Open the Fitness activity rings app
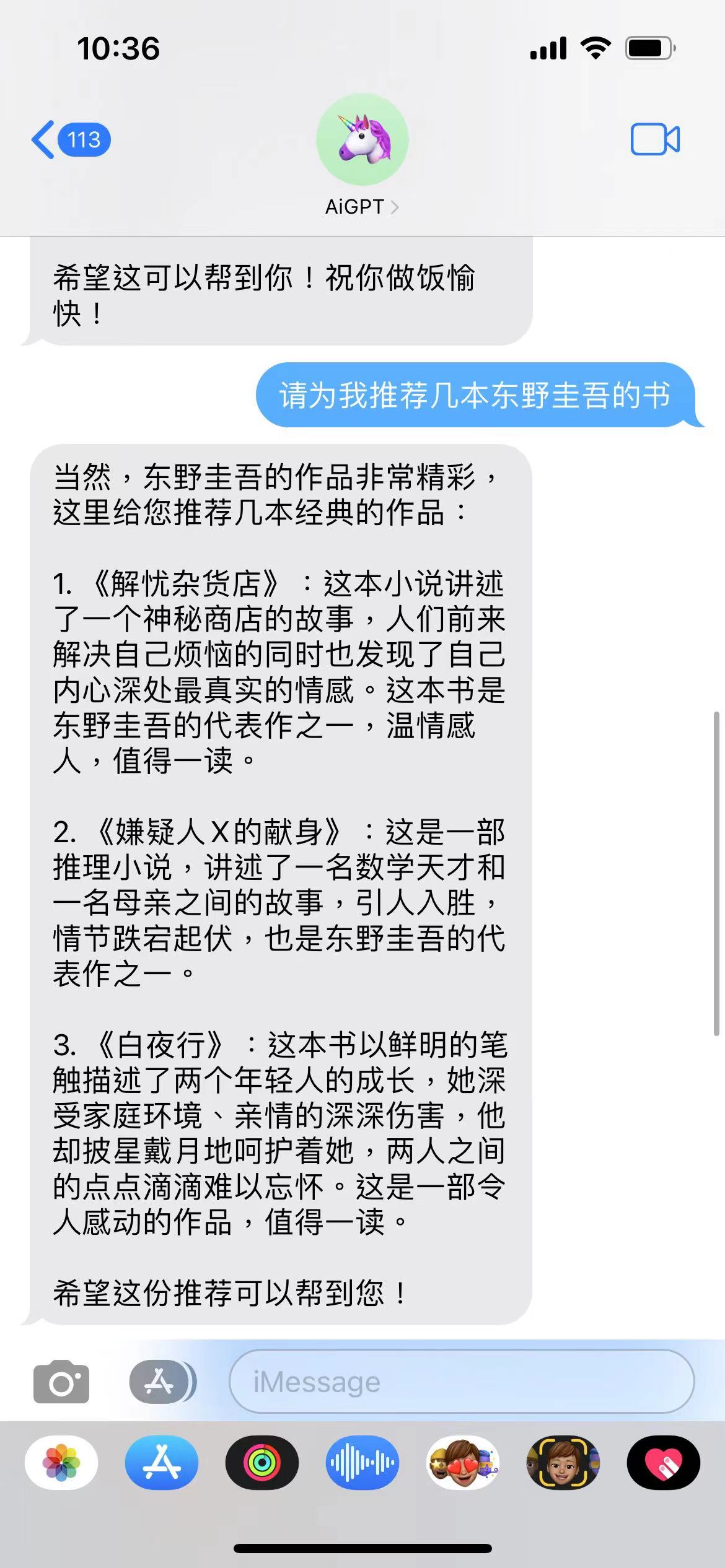The width and height of the screenshot is (725, 1568). tap(262, 1462)
